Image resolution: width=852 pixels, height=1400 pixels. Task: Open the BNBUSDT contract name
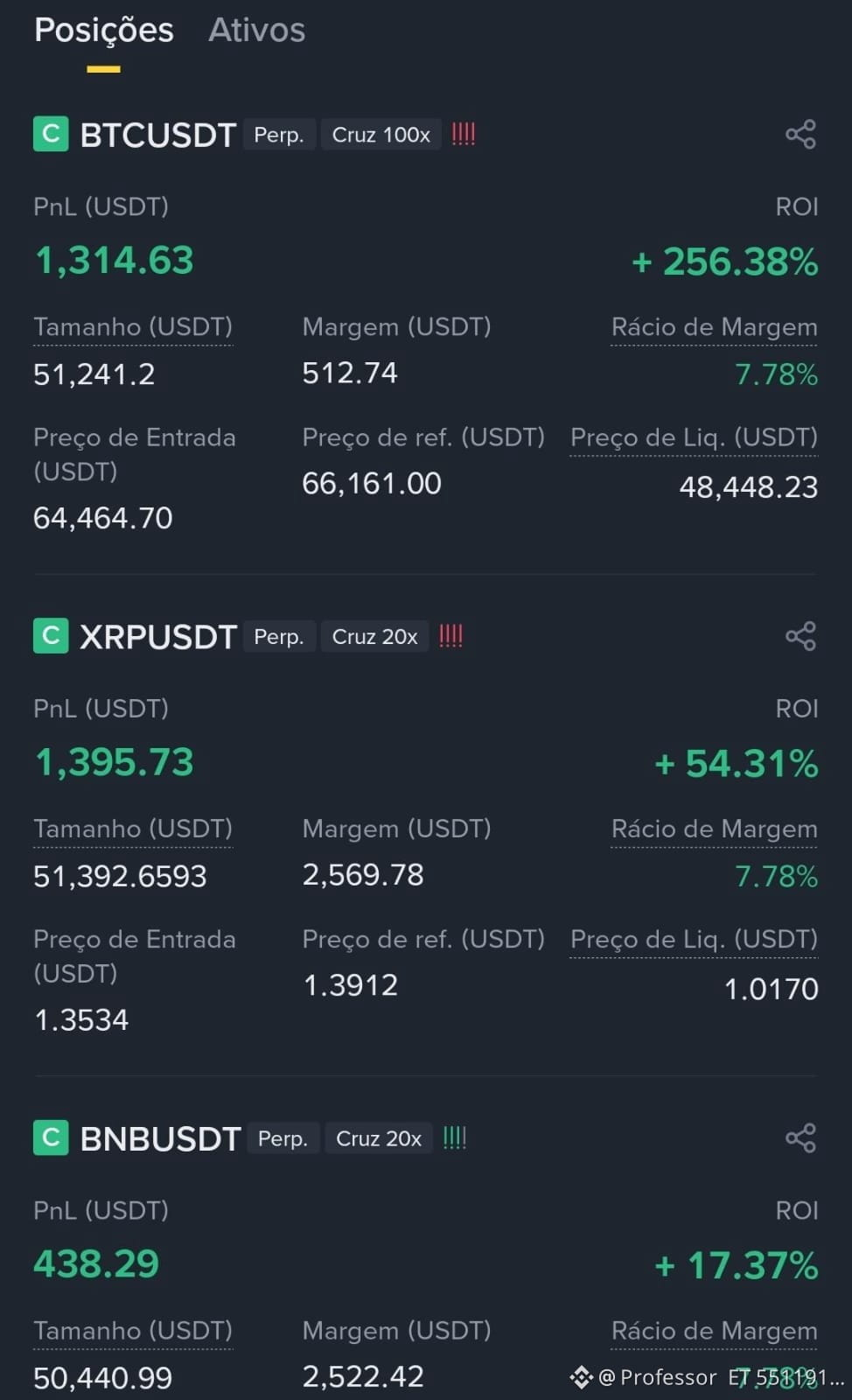click(x=160, y=1139)
